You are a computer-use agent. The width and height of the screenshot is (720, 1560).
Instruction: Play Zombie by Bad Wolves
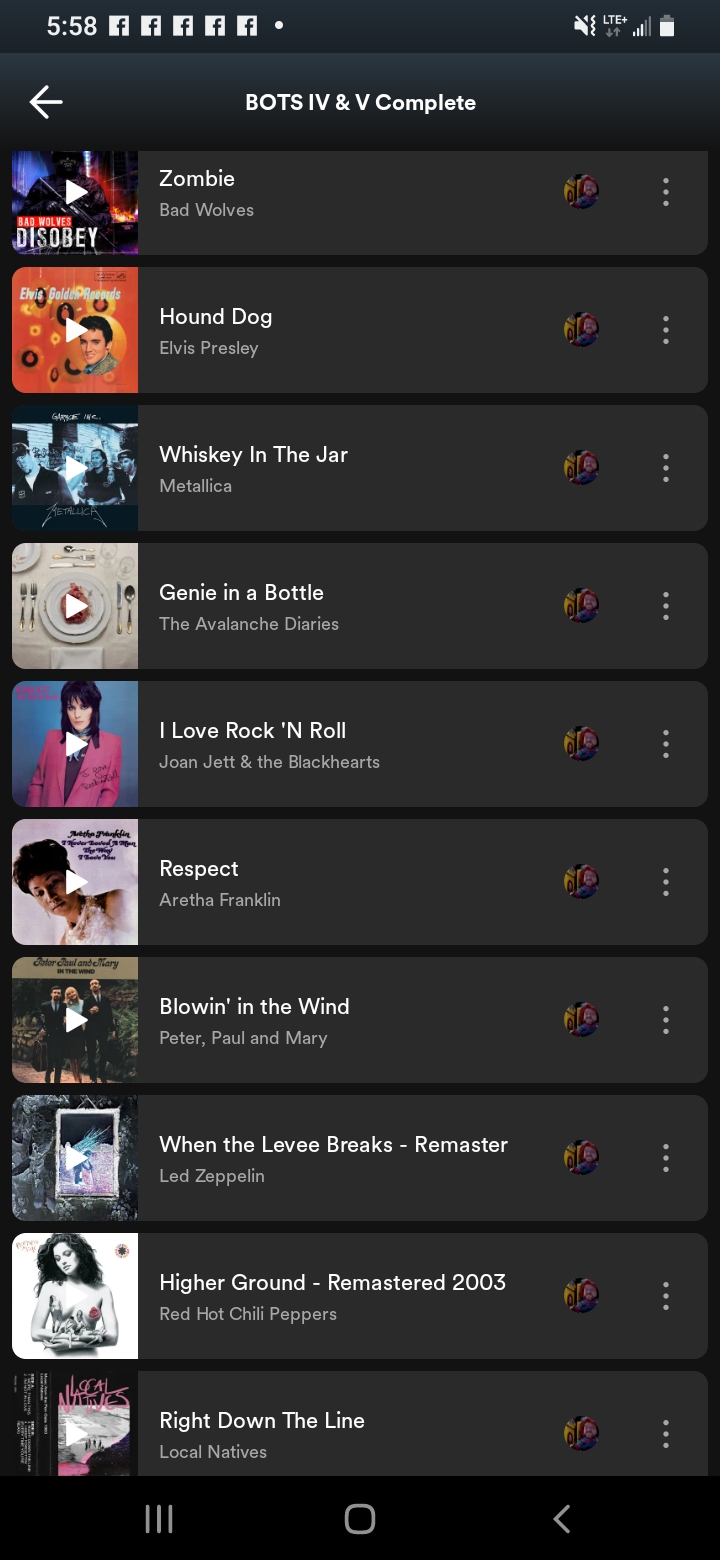(x=76, y=192)
